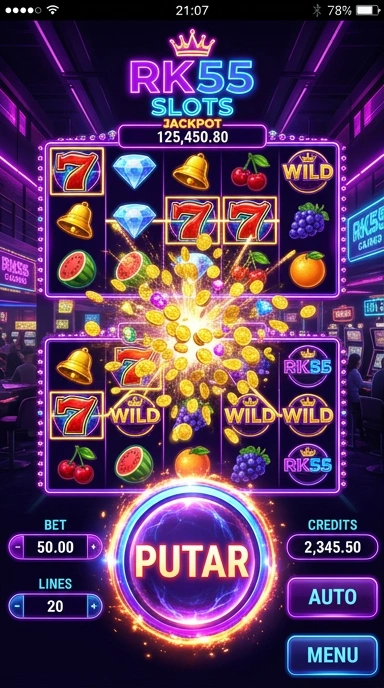This screenshot has width=384, height=688.
Task: Open the MENU button
Action: point(332,655)
